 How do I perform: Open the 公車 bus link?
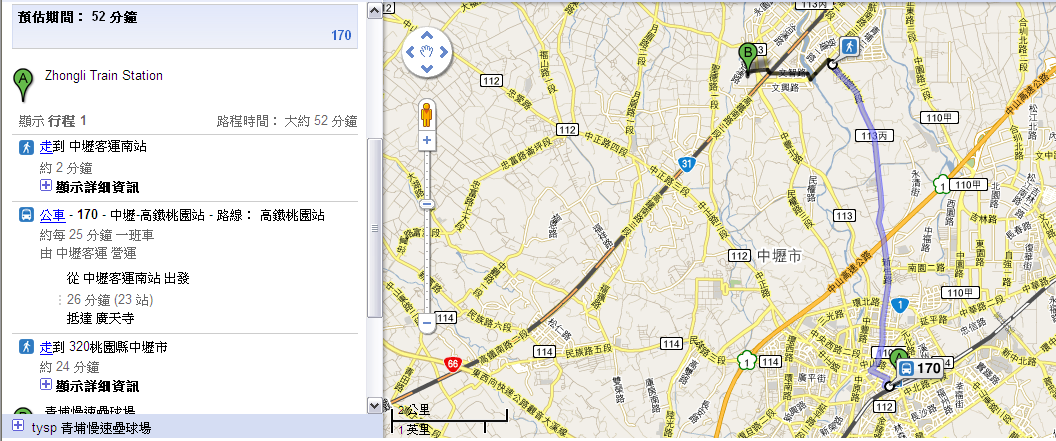pyautogui.click(x=52, y=215)
